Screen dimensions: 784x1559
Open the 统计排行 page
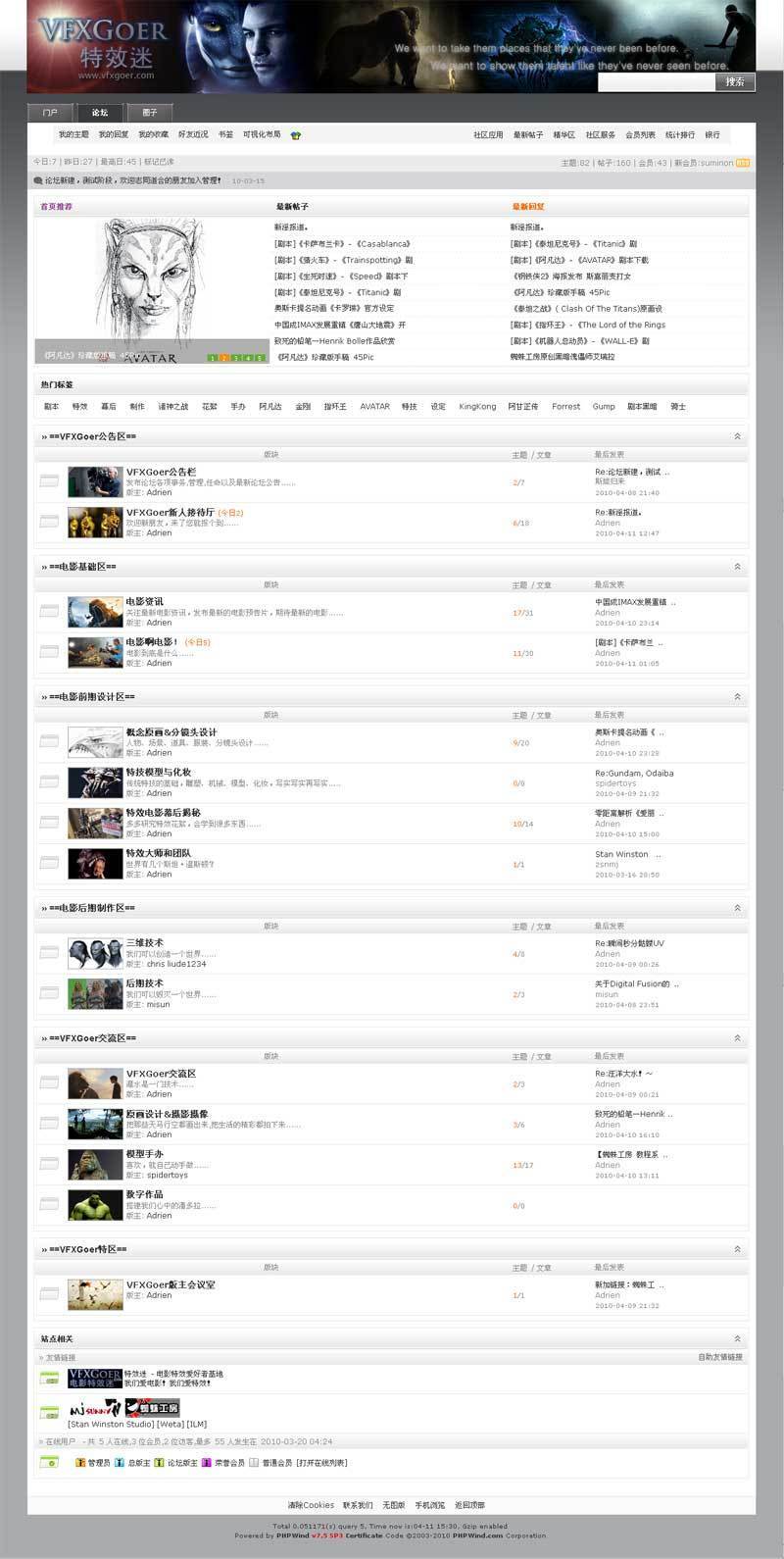pyautogui.click(x=680, y=135)
